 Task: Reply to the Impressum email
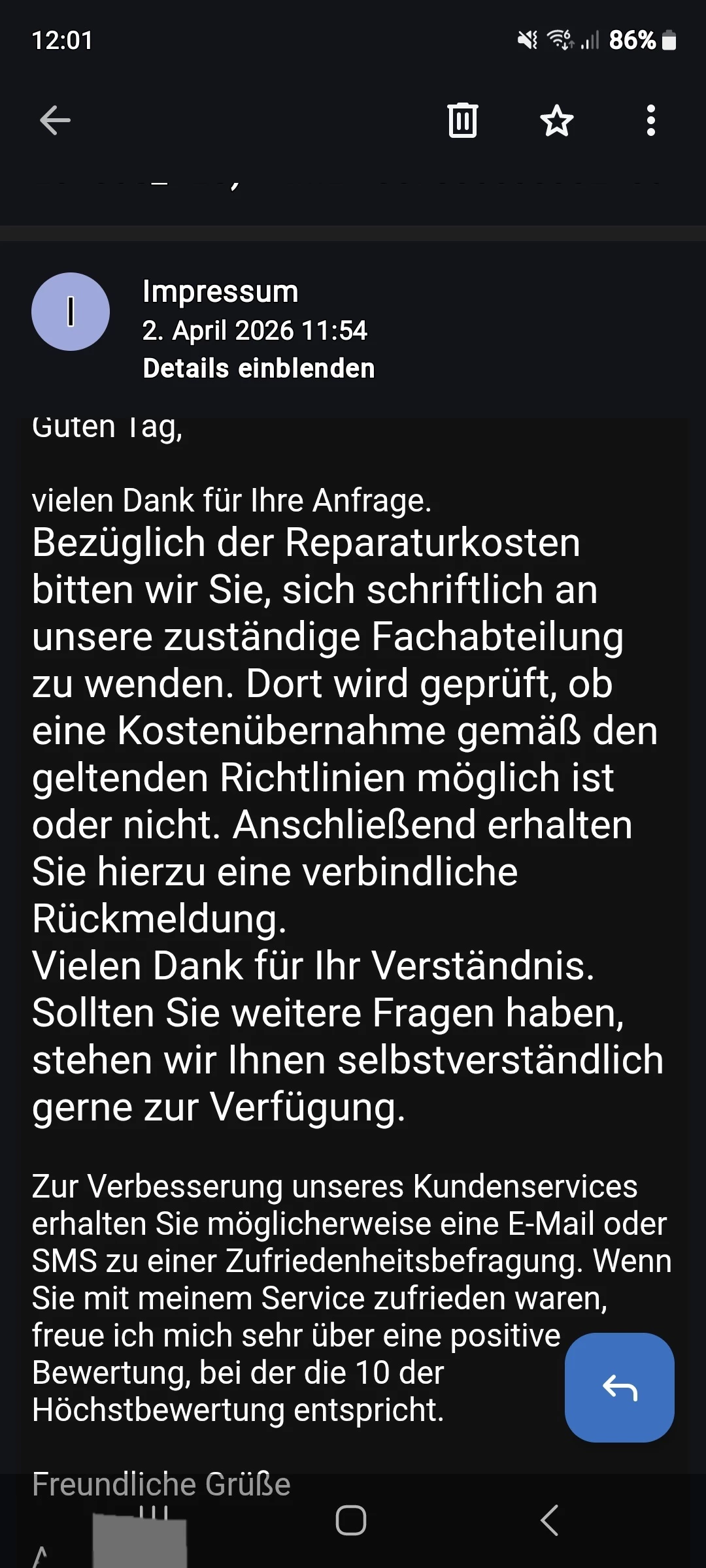click(619, 1388)
